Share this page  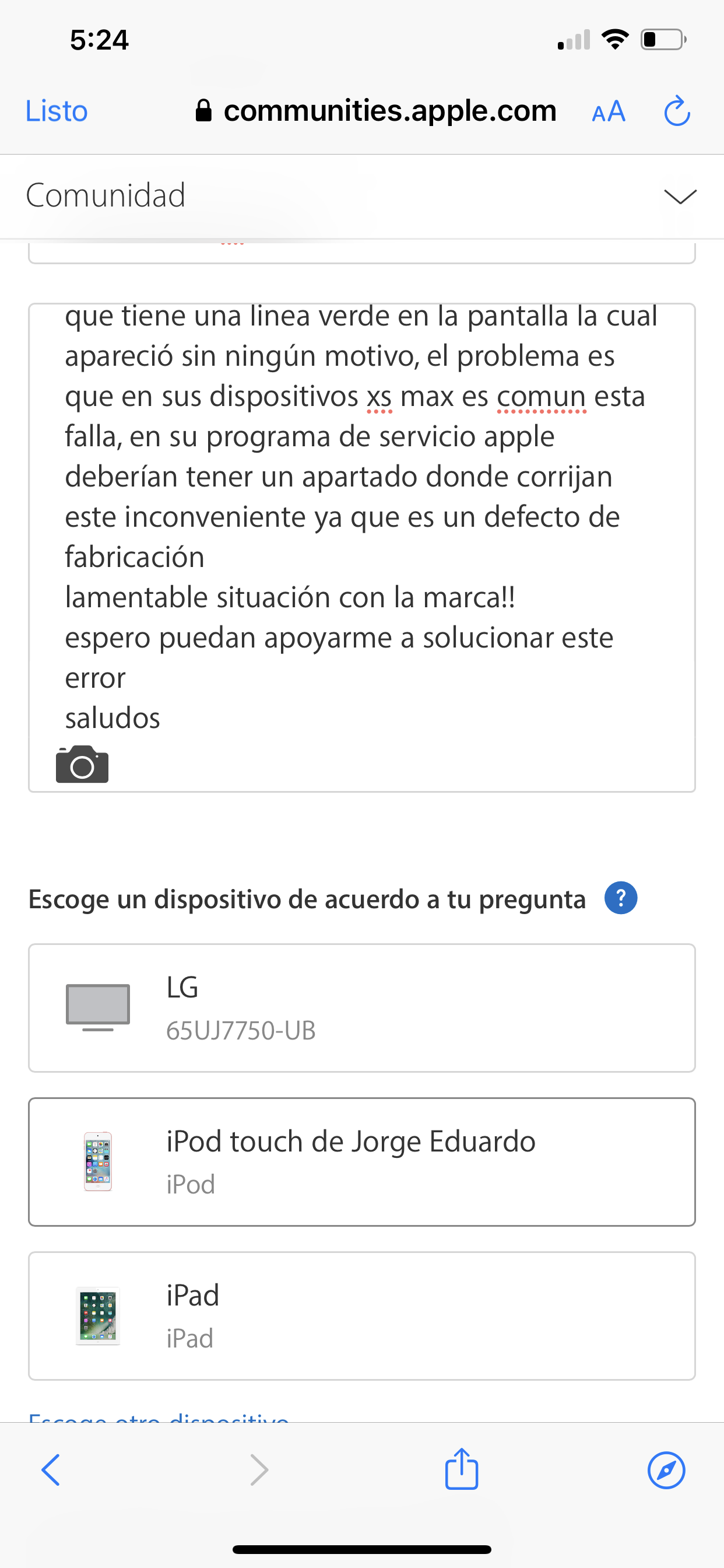(462, 1469)
